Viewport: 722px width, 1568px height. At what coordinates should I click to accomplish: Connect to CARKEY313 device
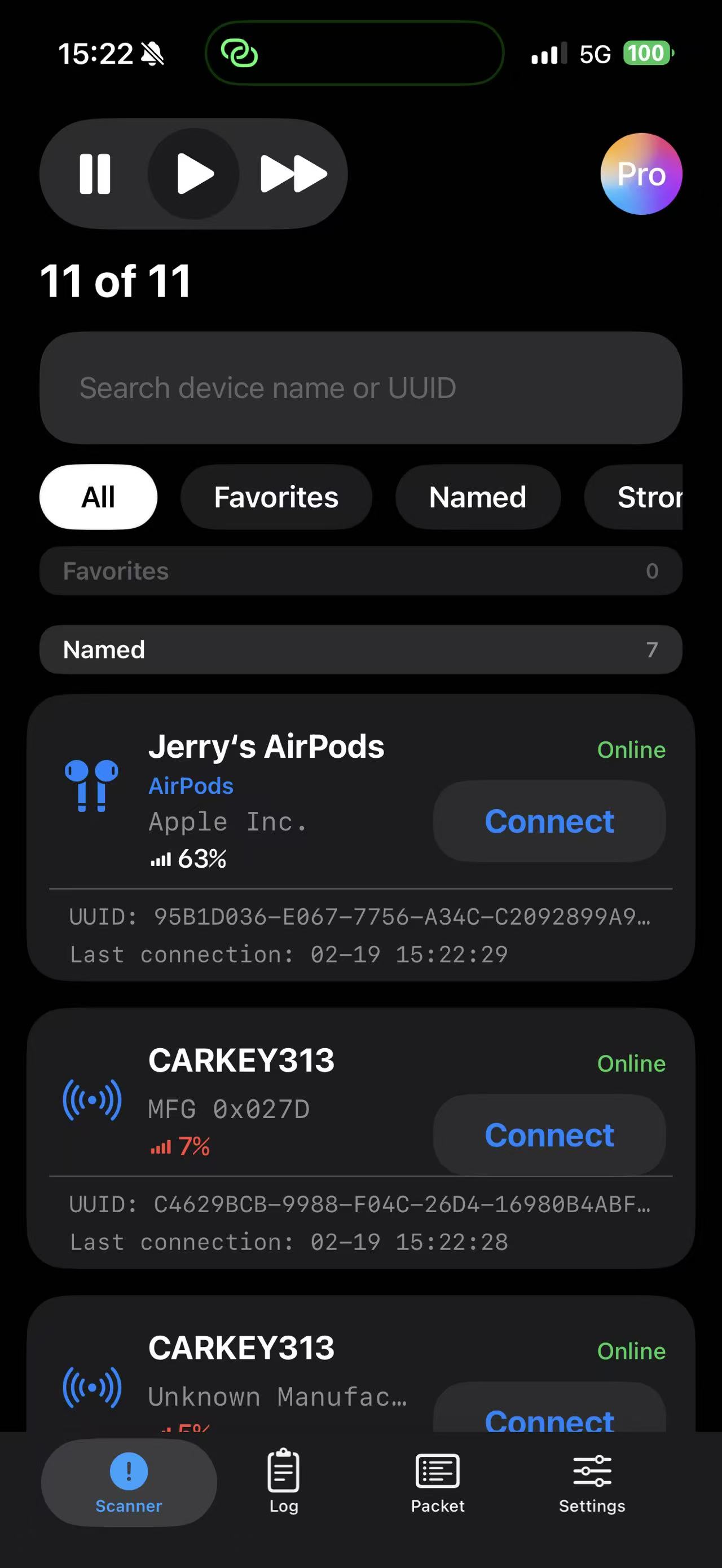[548, 1134]
